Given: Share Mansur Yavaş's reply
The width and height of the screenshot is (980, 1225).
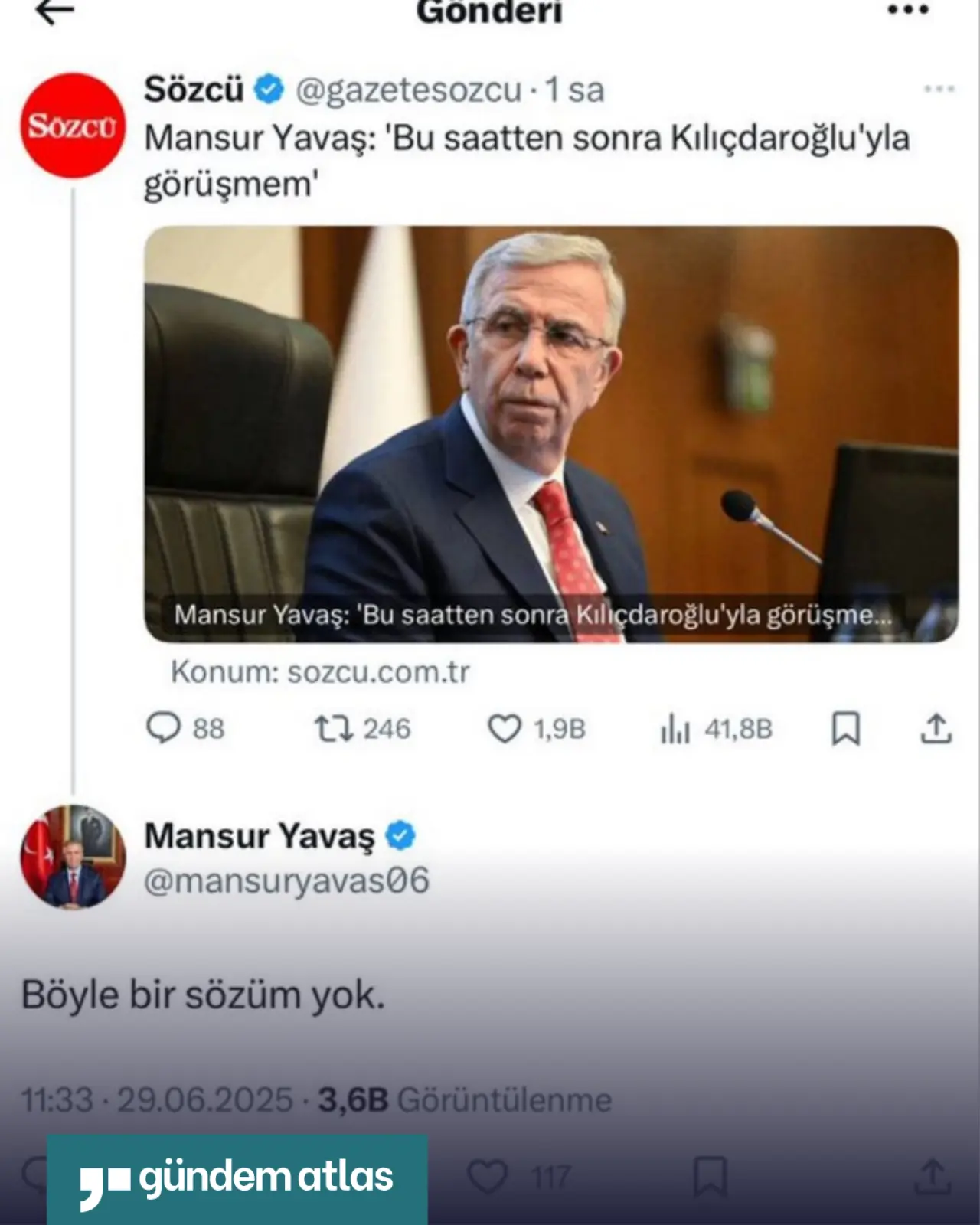Looking at the screenshot, I should pyautogui.click(x=933, y=1177).
